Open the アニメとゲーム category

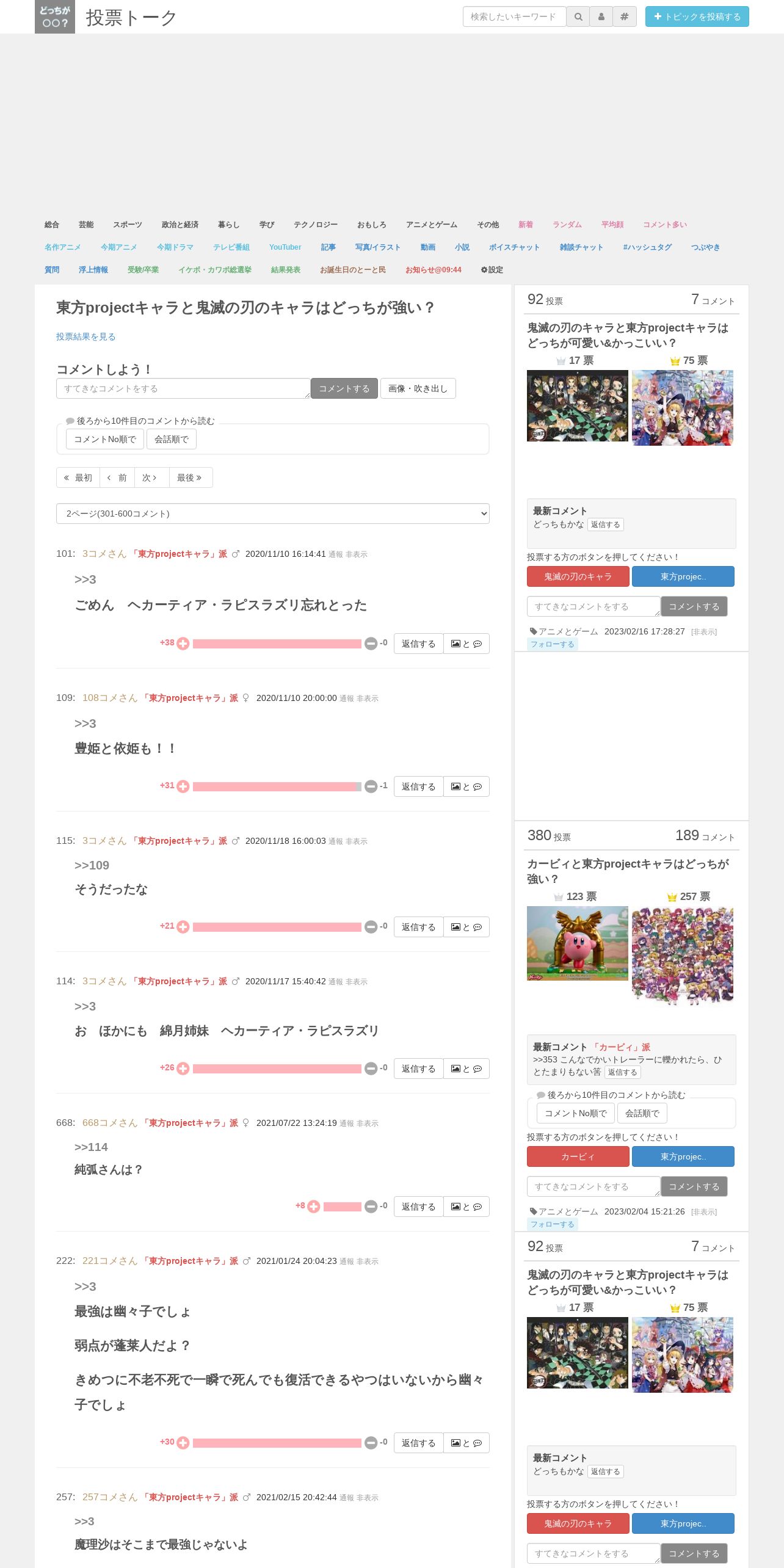coord(431,225)
